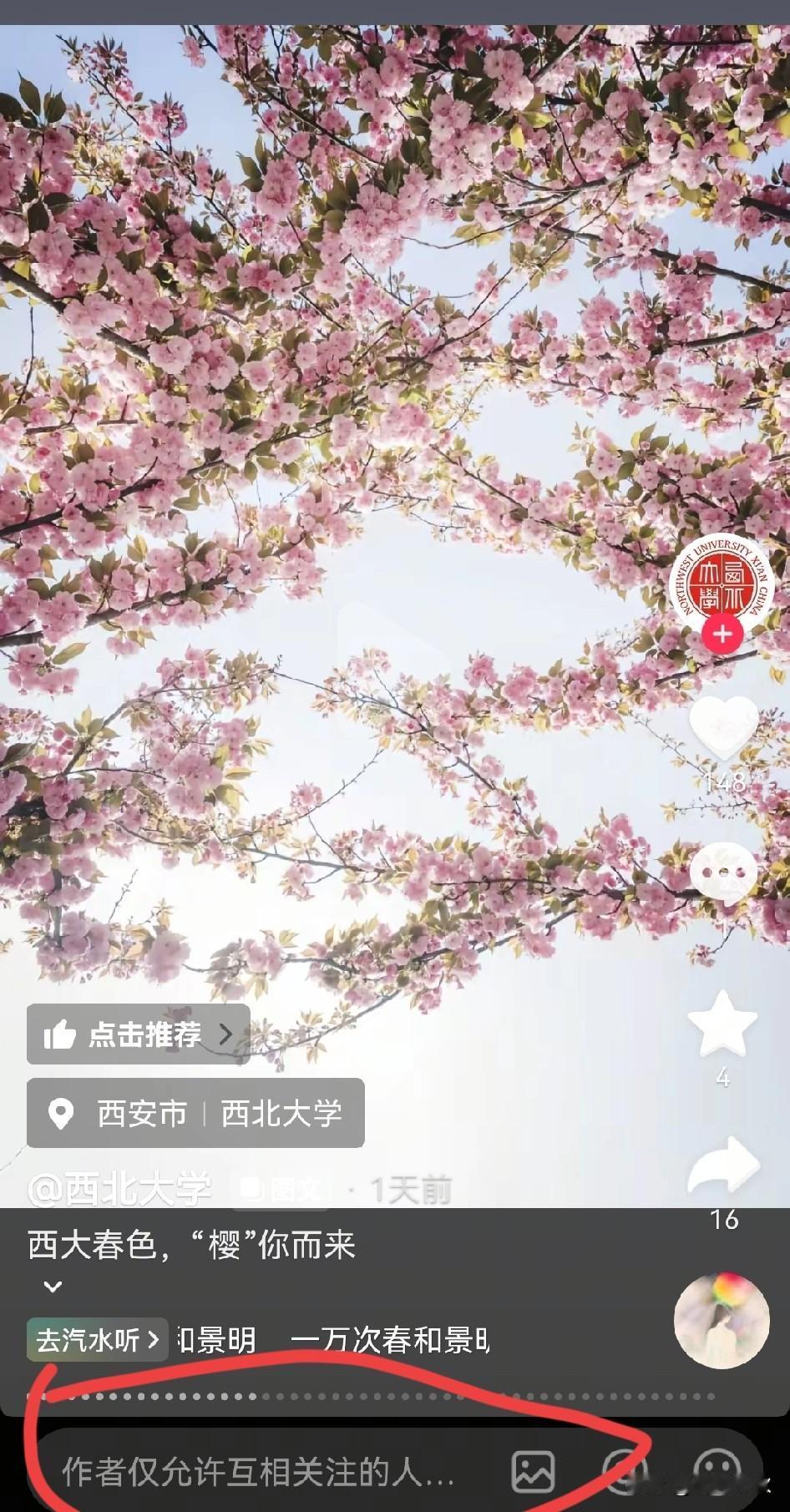
Task: Open the 点击推荐 chevron arrow
Action: [225, 1034]
